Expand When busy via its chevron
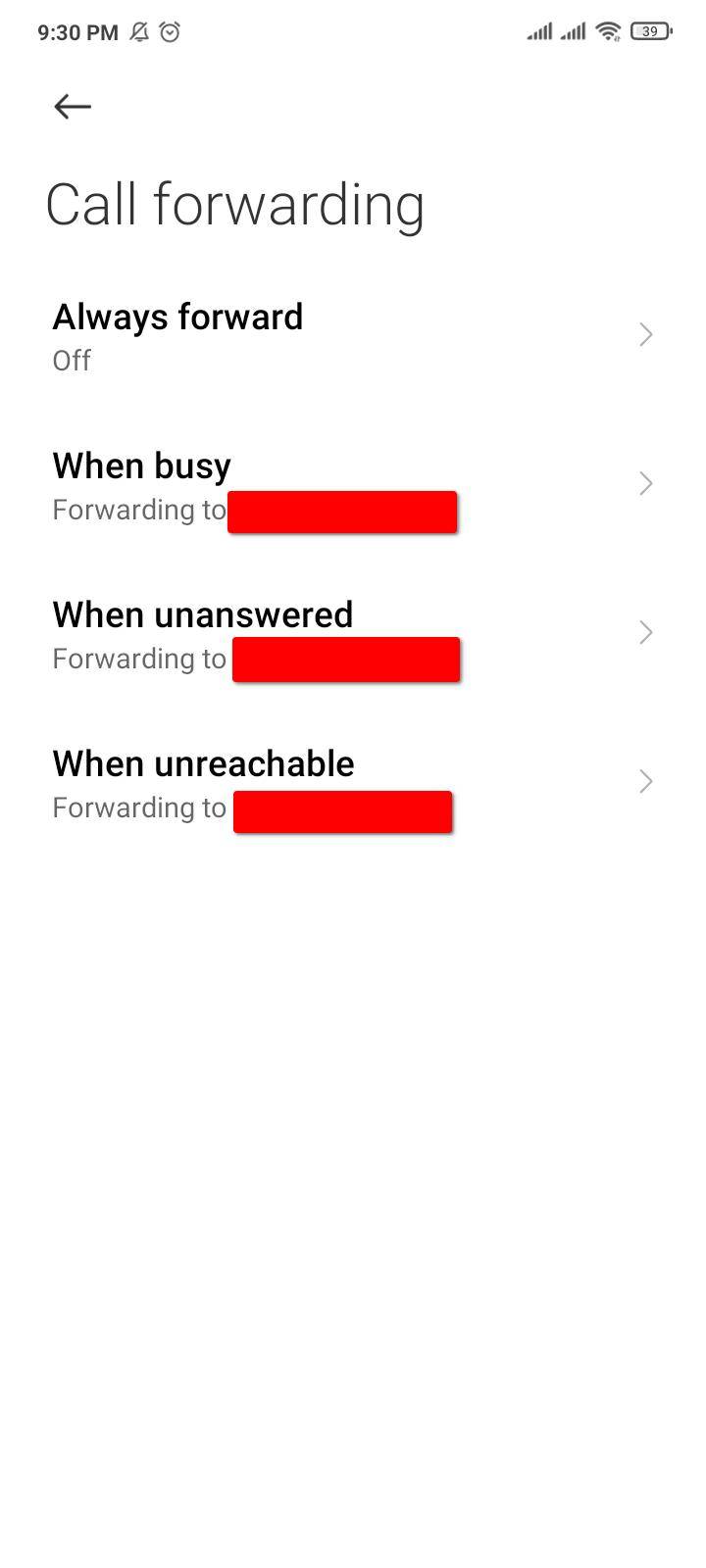706x1568 pixels. (x=645, y=483)
